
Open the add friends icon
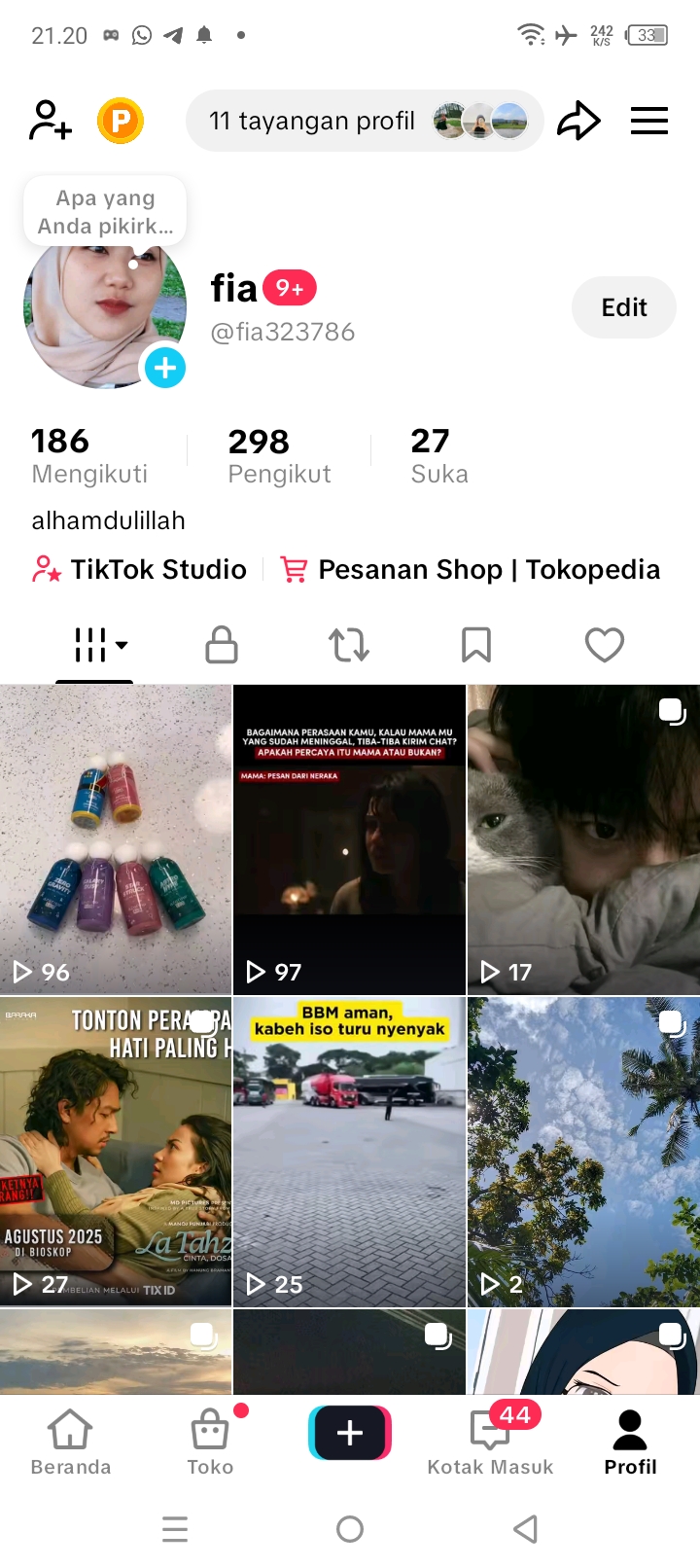pyautogui.click(x=51, y=121)
